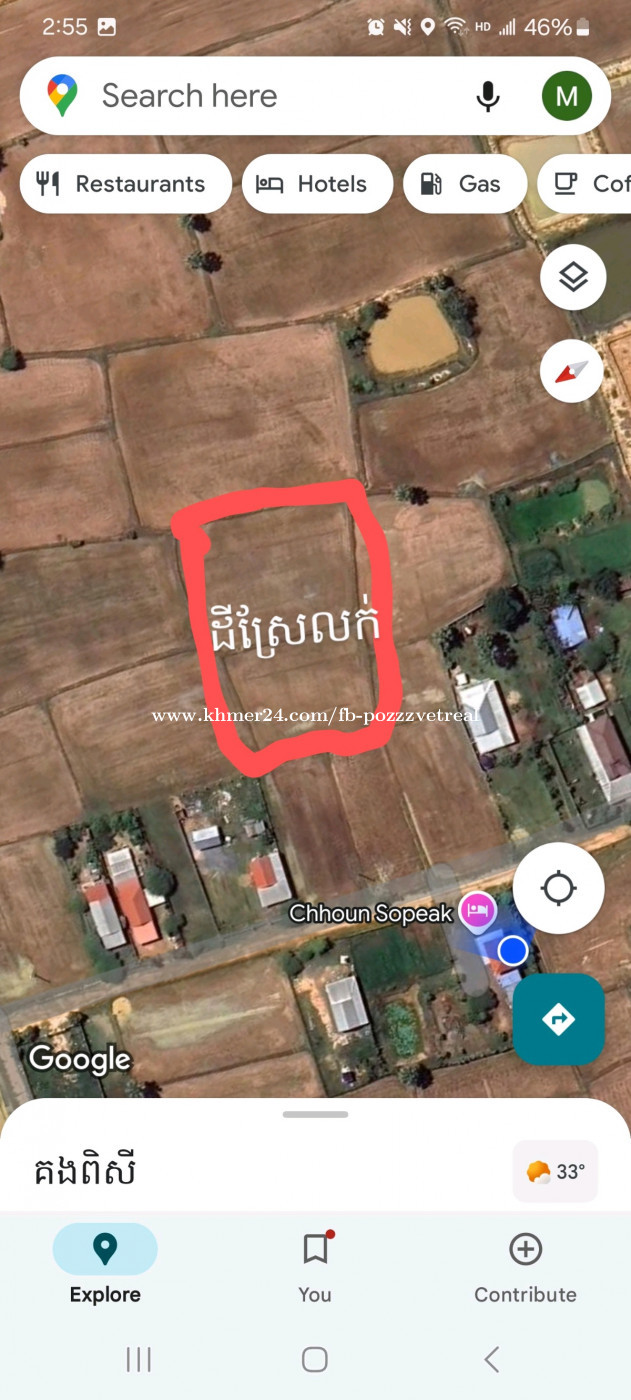The width and height of the screenshot is (631, 1400).
Task: Tap the compass to reorient map
Action: [572, 371]
